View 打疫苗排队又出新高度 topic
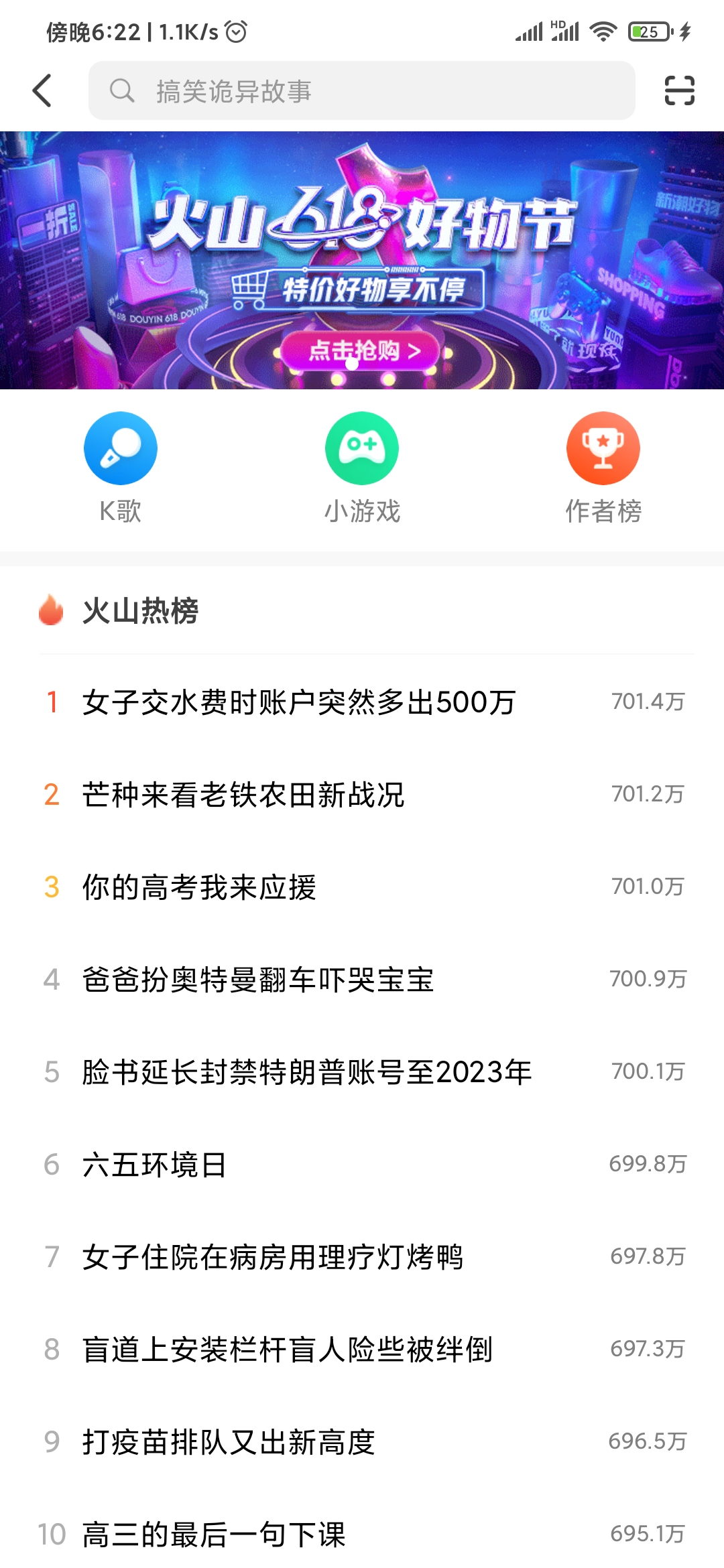The height and width of the screenshot is (1568, 724). click(229, 1442)
